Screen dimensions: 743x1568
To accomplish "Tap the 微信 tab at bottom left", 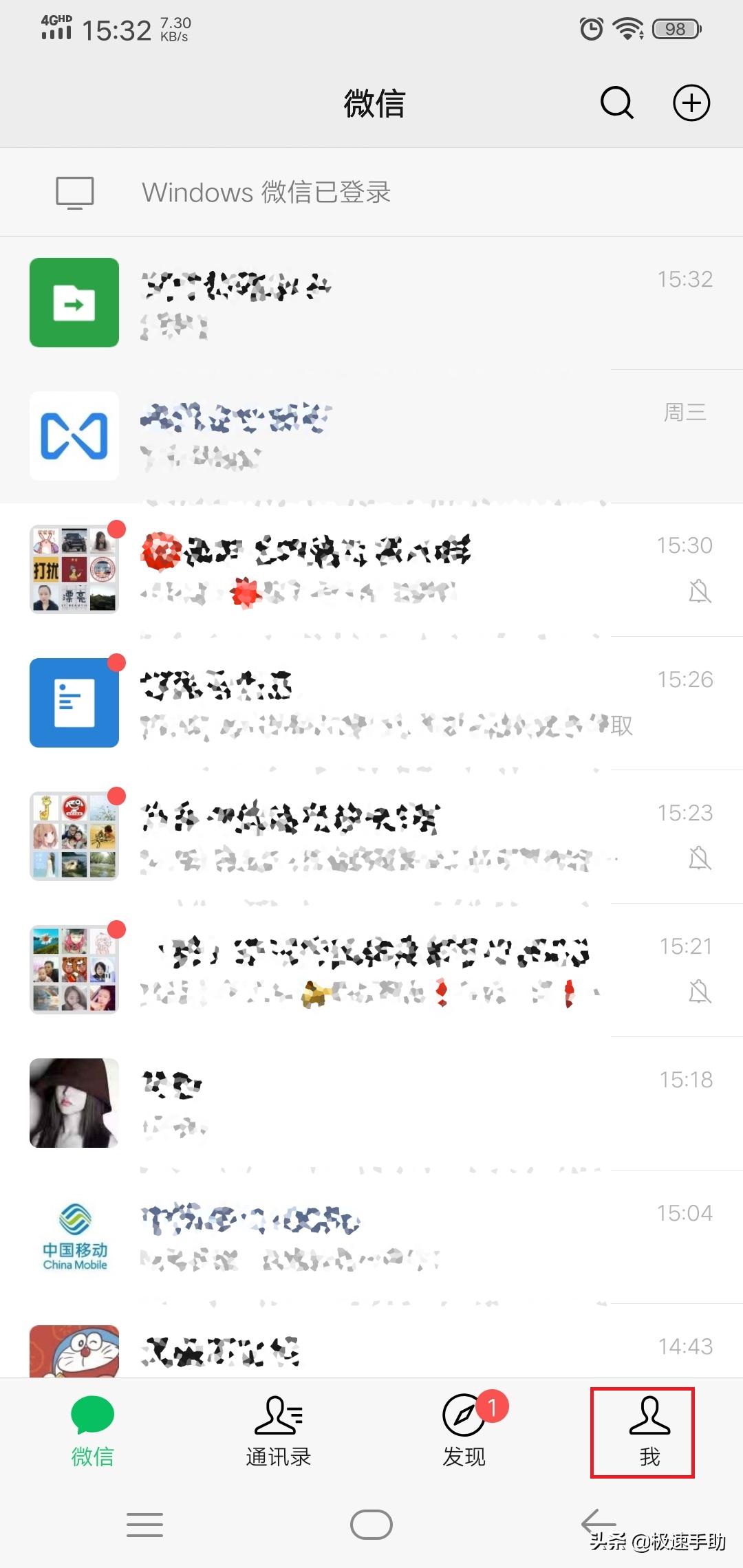I will pyautogui.click(x=93, y=1434).
